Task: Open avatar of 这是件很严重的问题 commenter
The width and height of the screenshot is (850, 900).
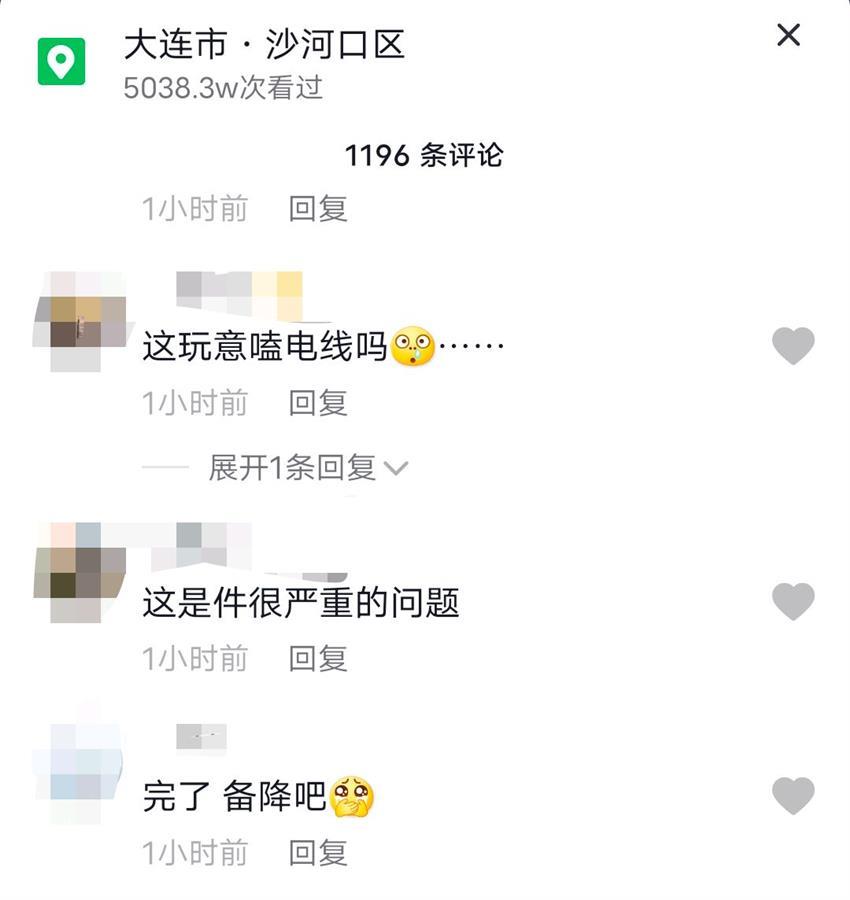Action: pos(80,572)
